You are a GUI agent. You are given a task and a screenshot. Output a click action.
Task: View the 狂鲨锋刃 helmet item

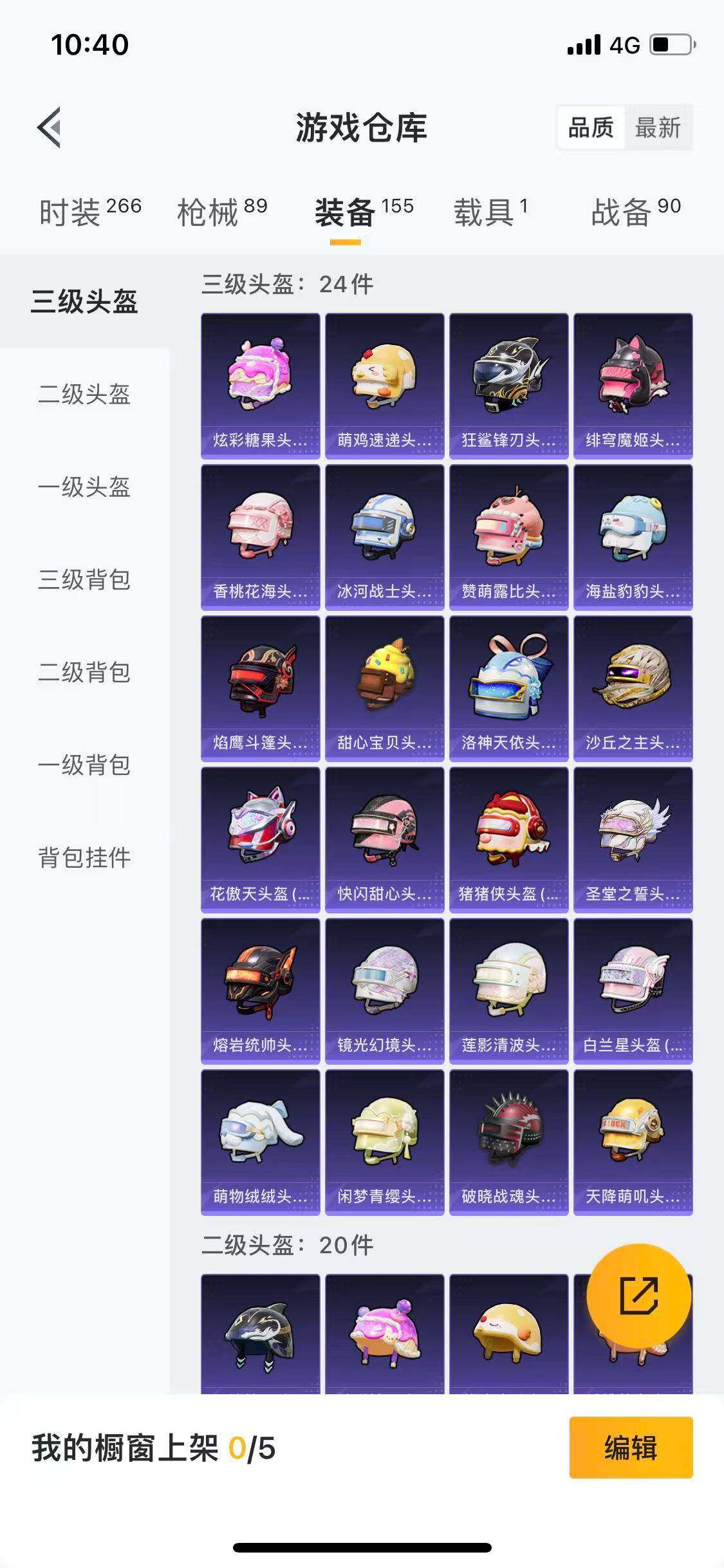508,386
